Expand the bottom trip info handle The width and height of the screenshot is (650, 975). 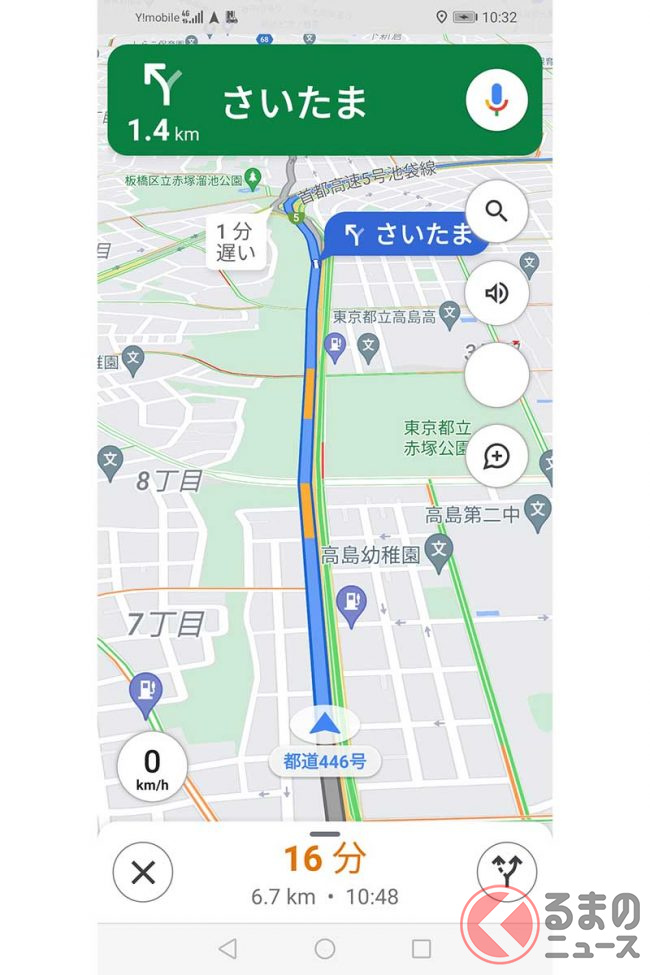[325, 833]
